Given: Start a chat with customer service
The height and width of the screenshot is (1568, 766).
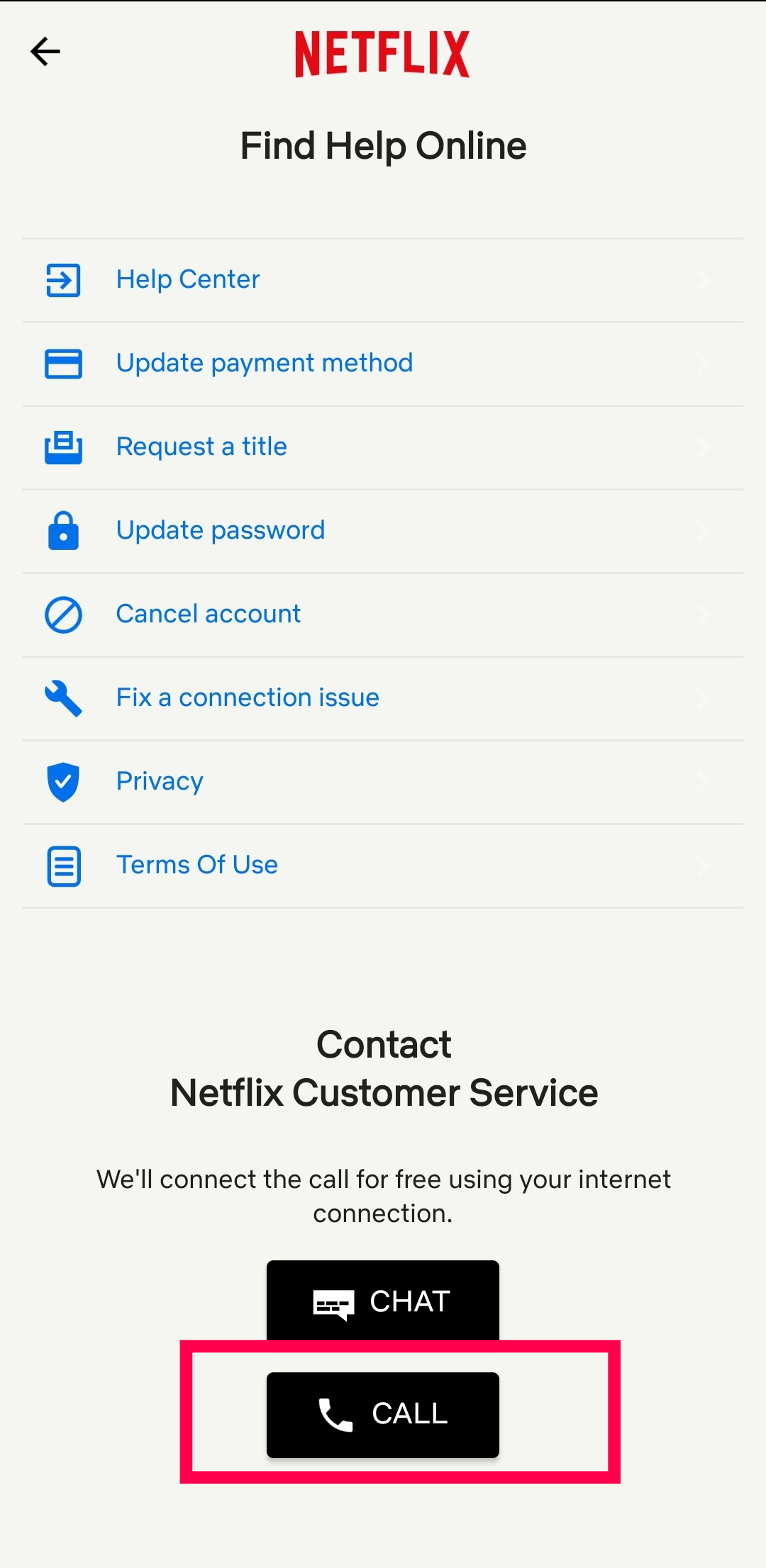Looking at the screenshot, I should 382,1301.
